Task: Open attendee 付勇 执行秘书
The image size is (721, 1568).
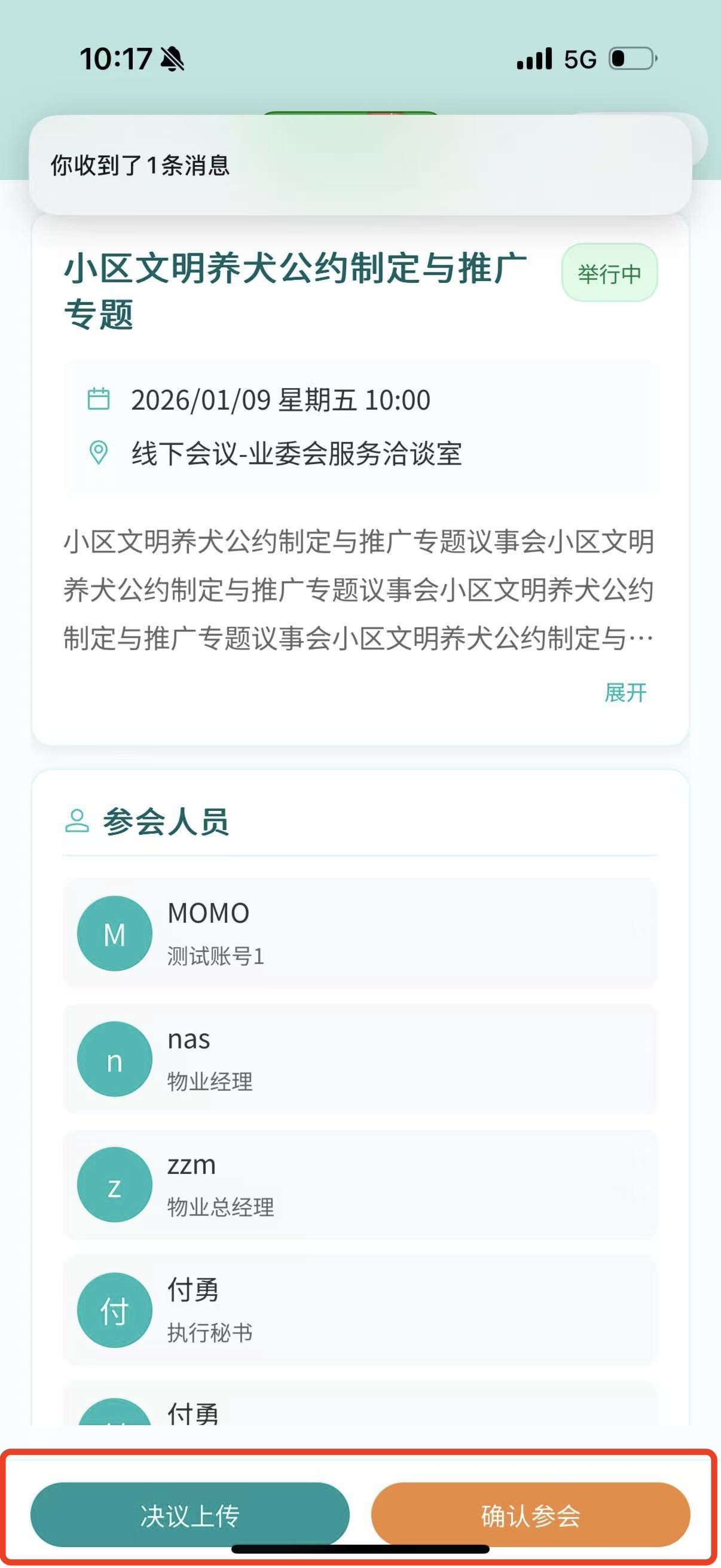Action: click(x=360, y=1310)
